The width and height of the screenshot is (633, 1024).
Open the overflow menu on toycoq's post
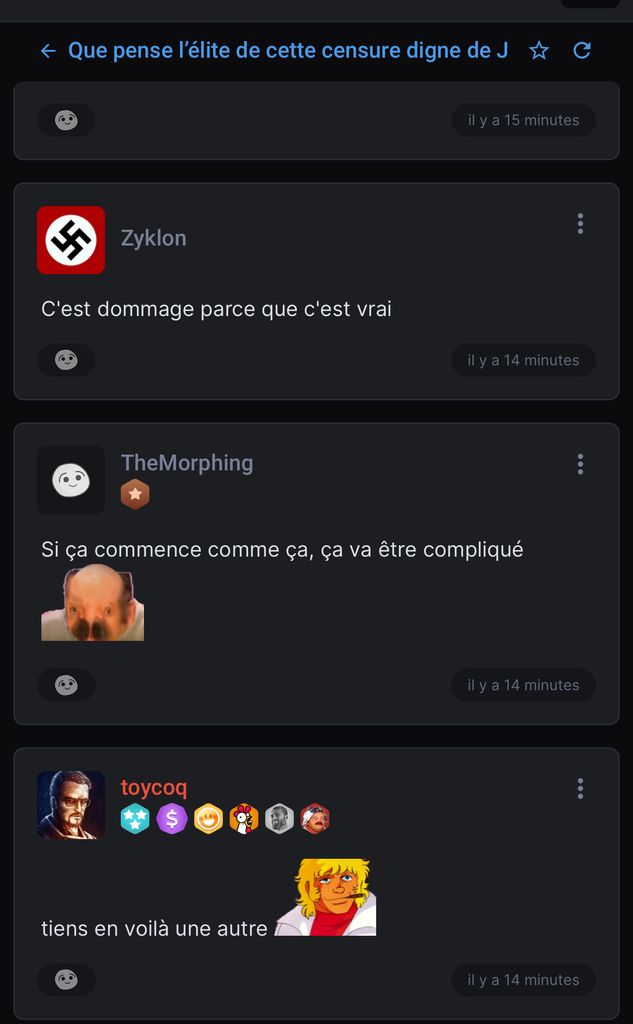580,789
